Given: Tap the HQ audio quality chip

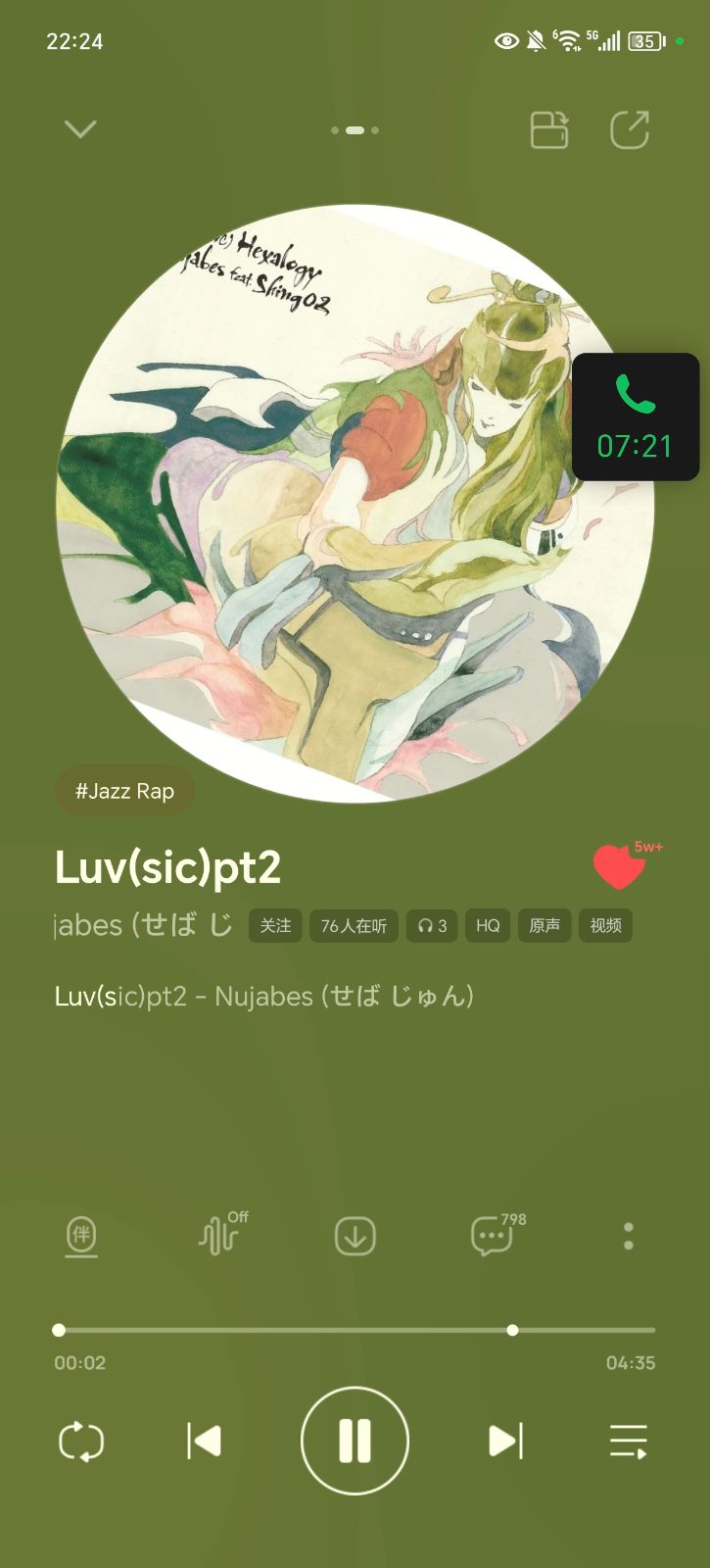Looking at the screenshot, I should point(487,925).
